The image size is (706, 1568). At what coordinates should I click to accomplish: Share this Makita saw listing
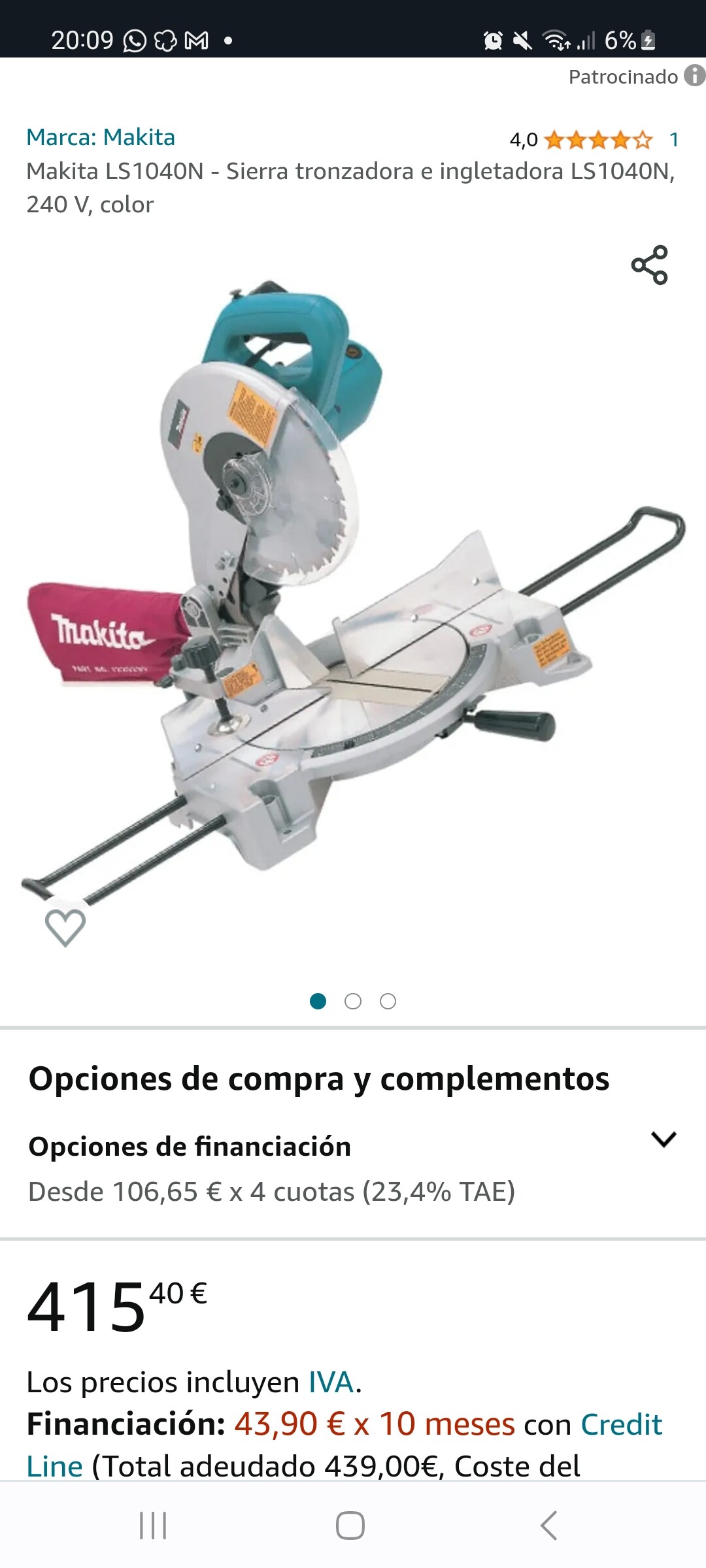pos(649,265)
